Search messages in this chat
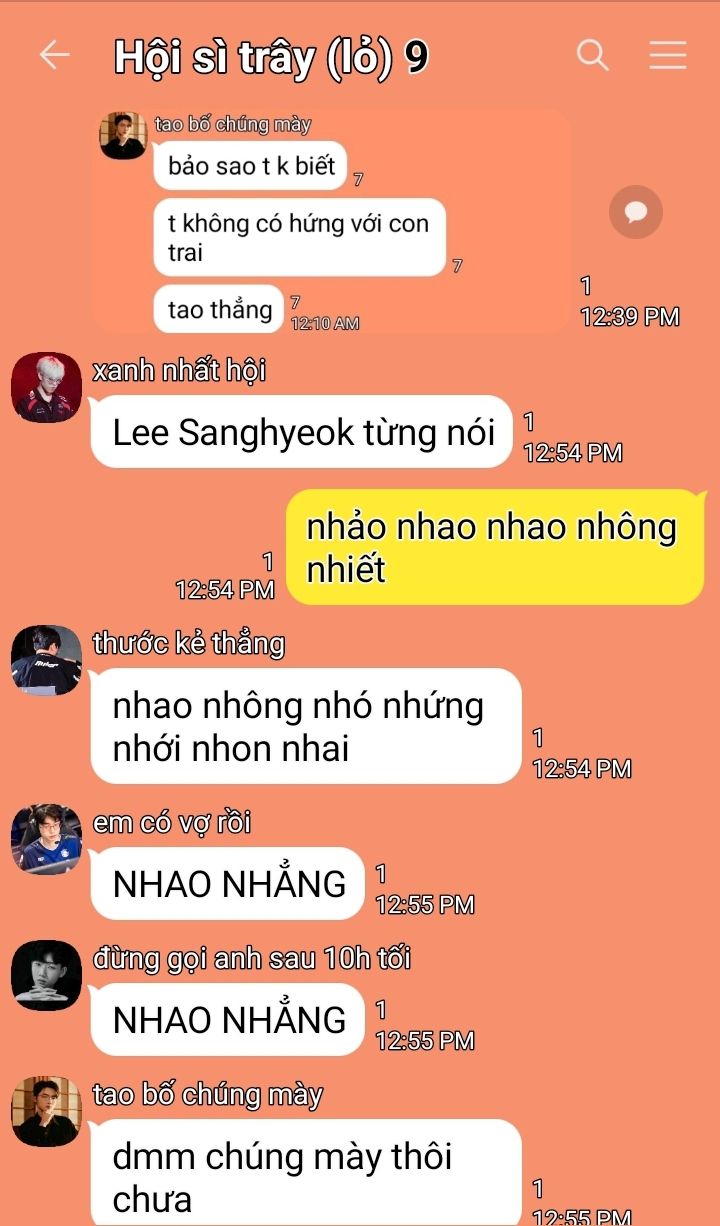Viewport: 720px width, 1226px height. tap(593, 55)
